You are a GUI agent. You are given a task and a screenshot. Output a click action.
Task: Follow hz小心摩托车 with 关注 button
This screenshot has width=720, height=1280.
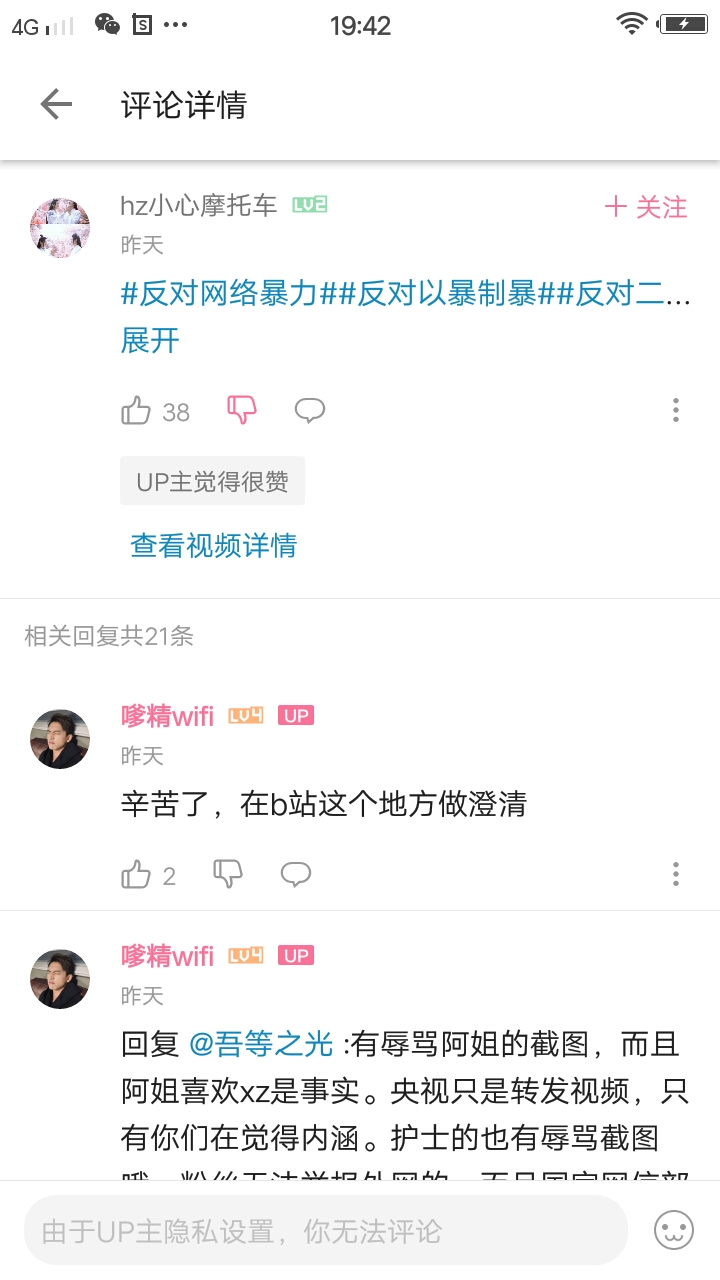pyautogui.click(x=646, y=207)
